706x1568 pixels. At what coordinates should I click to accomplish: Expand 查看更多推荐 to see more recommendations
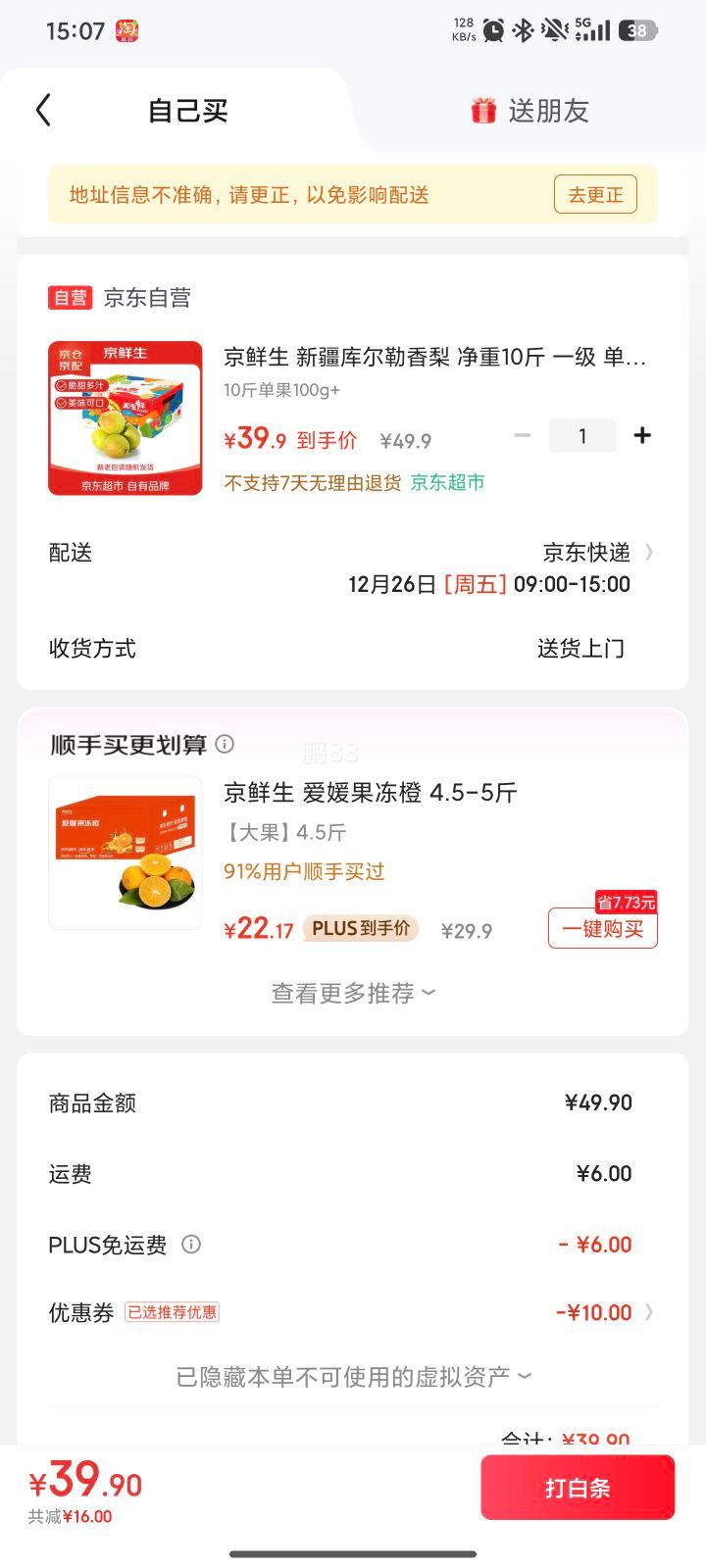(x=351, y=993)
